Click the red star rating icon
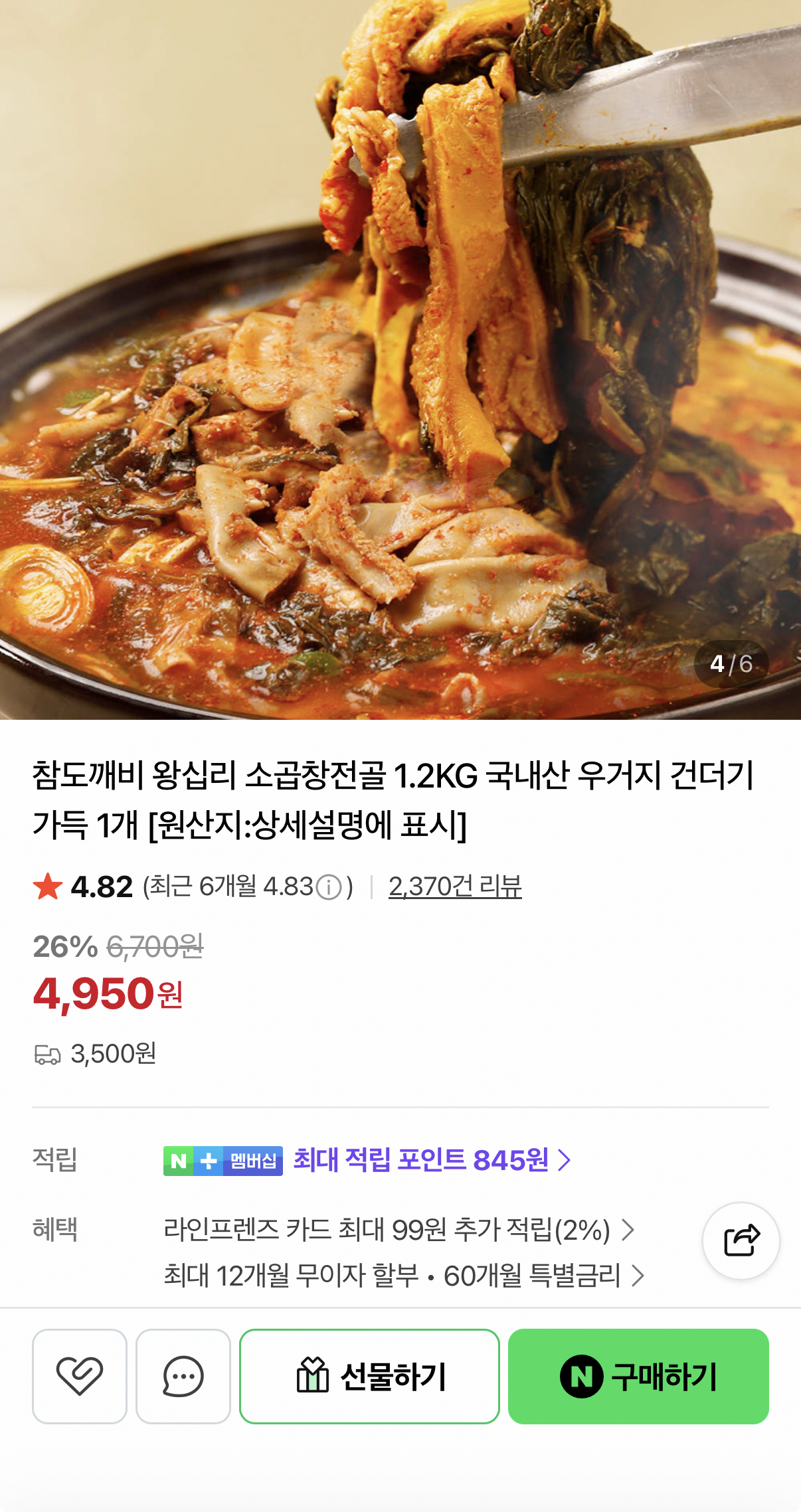The height and width of the screenshot is (1512, 801). click(46, 886)
